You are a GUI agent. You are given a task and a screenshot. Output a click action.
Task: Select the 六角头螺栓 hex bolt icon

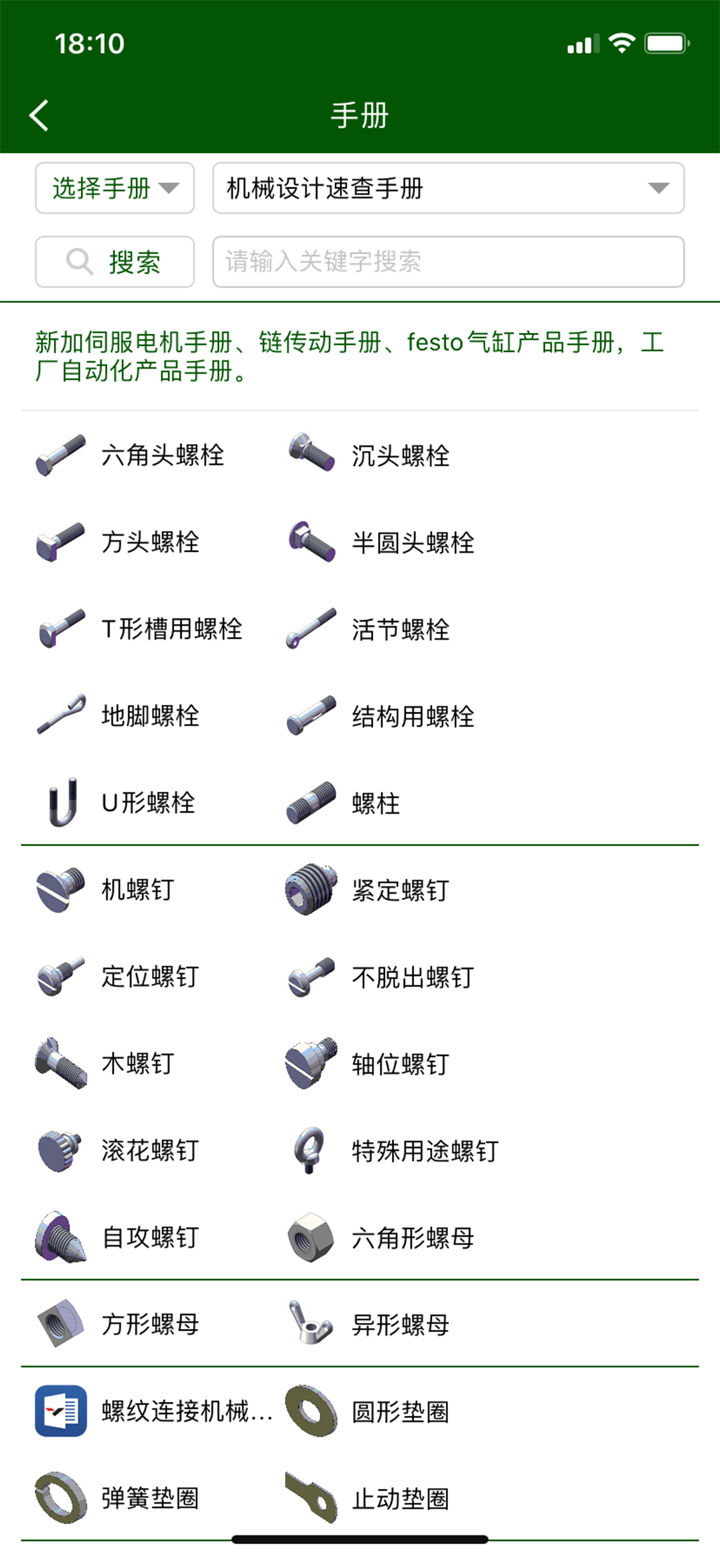[x=58, y=455]
